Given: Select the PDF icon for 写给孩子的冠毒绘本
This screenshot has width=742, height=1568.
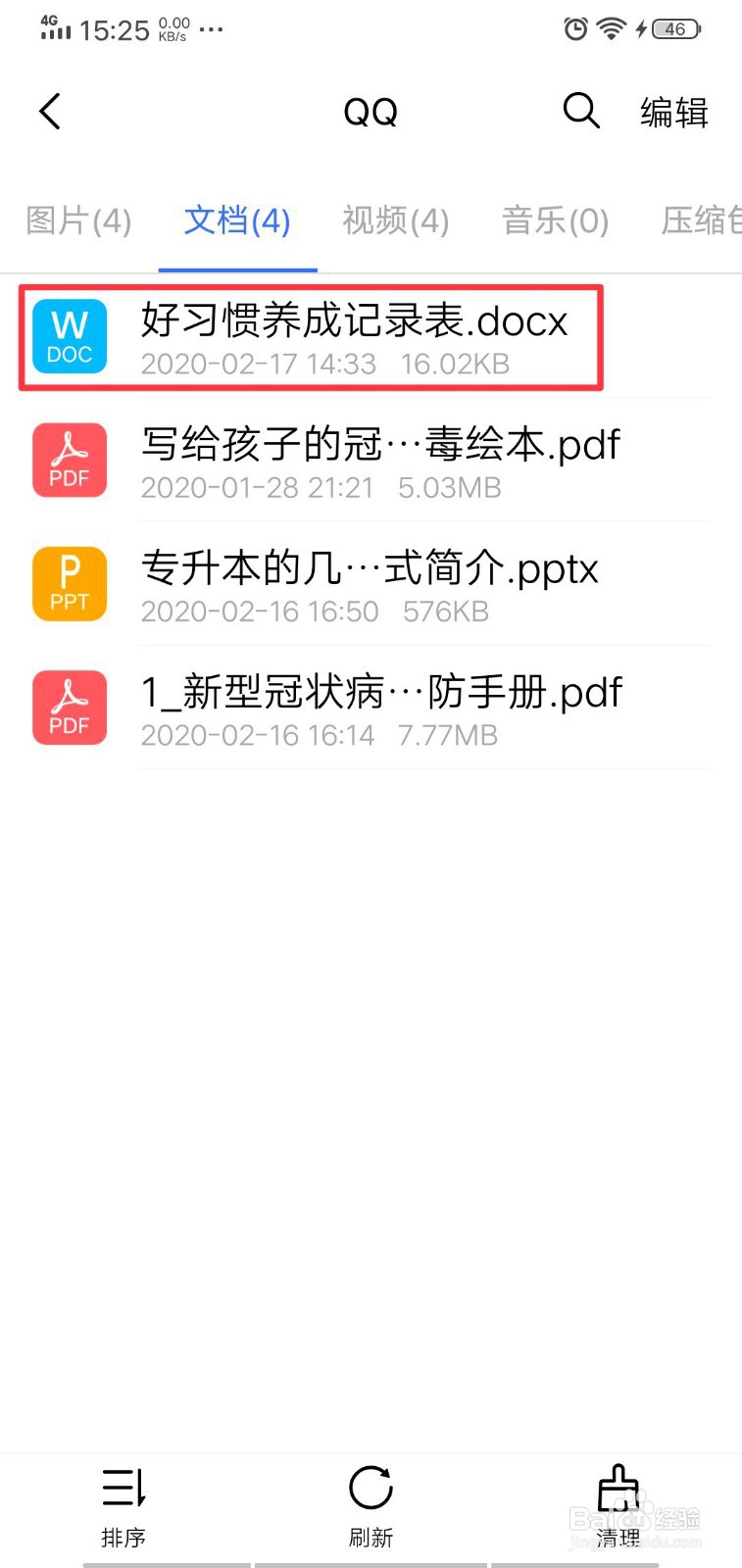Looking at the screenshot, I should pyautogui.click(x=69, y=461).
